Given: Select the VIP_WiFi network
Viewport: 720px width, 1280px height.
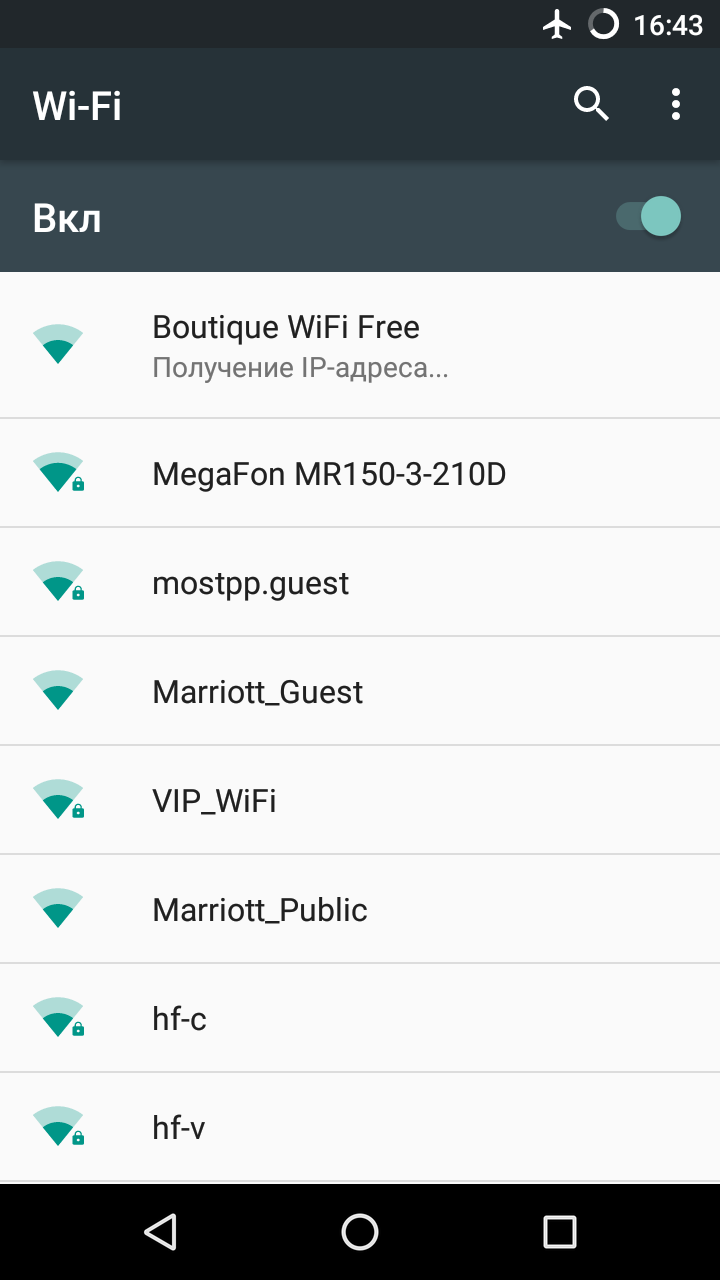Looking at the screenshot, I should (360, 801).
